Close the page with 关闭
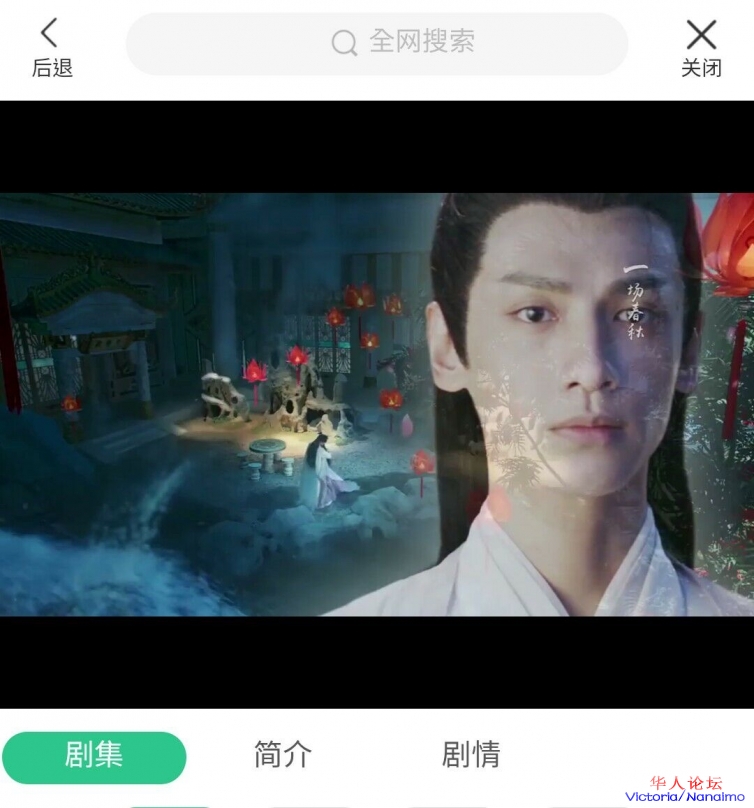The height and width of the screenshot is (808, 754). pyautogui.click(x=701, y=47)
